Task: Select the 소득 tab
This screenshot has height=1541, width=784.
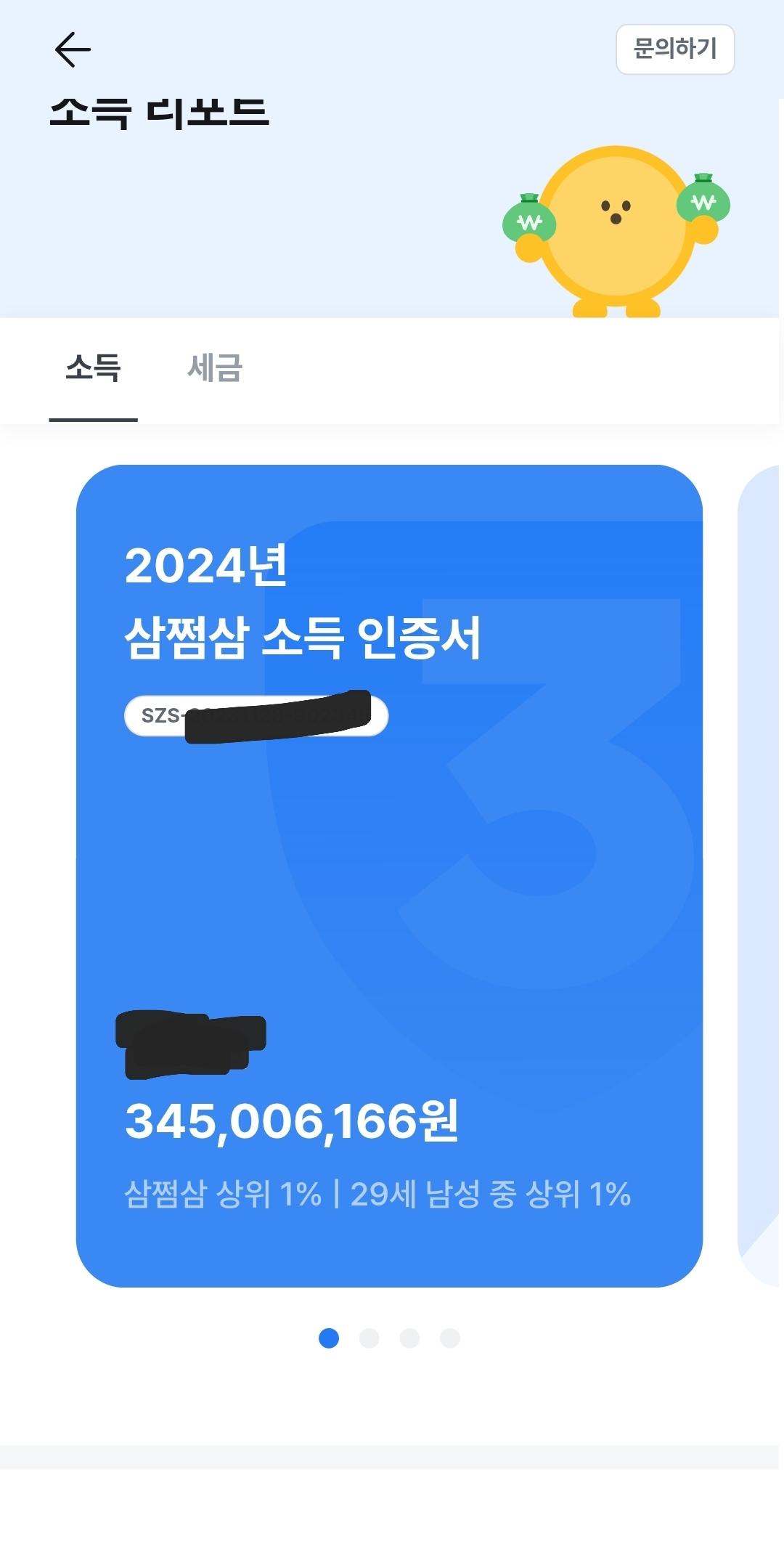Action: tap(93, 368)
